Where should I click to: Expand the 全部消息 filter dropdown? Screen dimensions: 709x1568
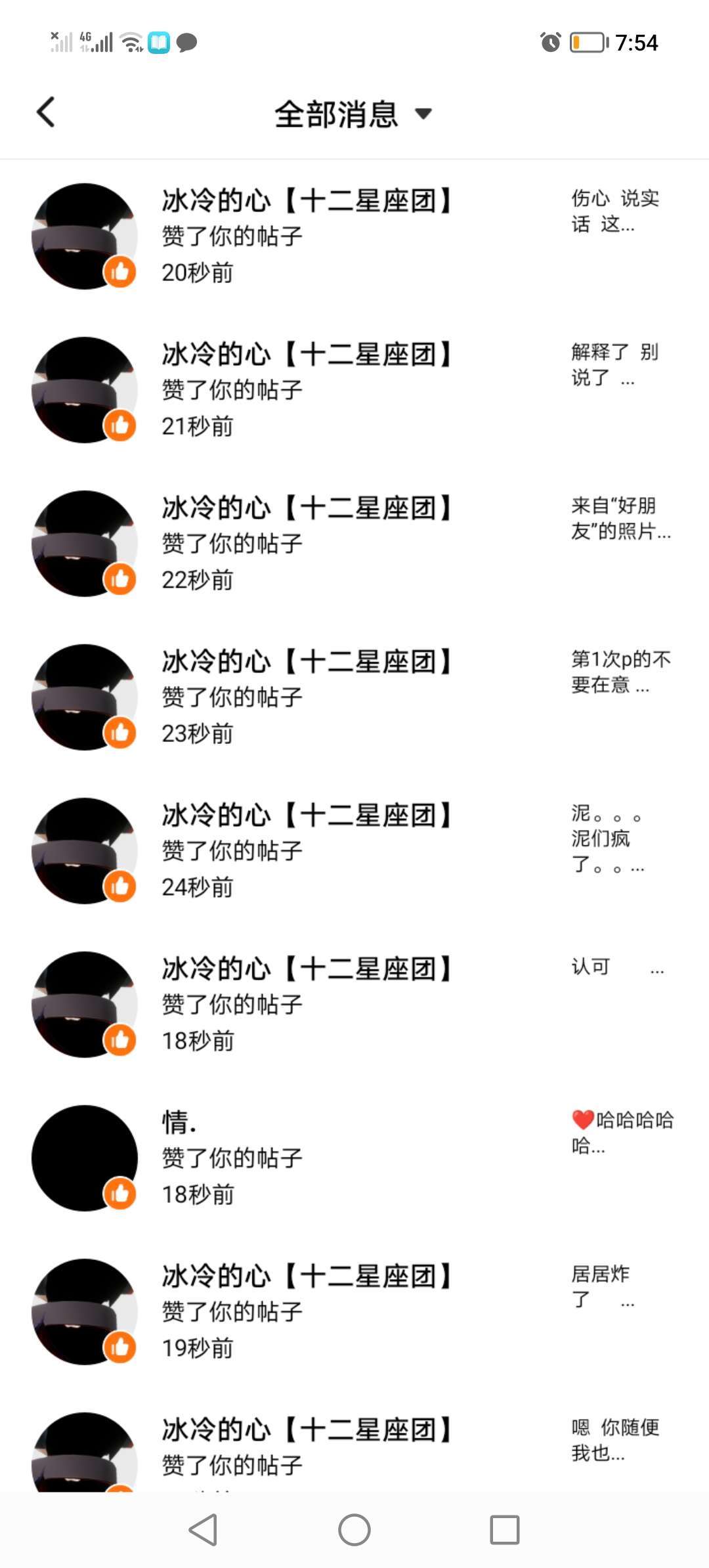pyautogui.click(x=354, y=114)
